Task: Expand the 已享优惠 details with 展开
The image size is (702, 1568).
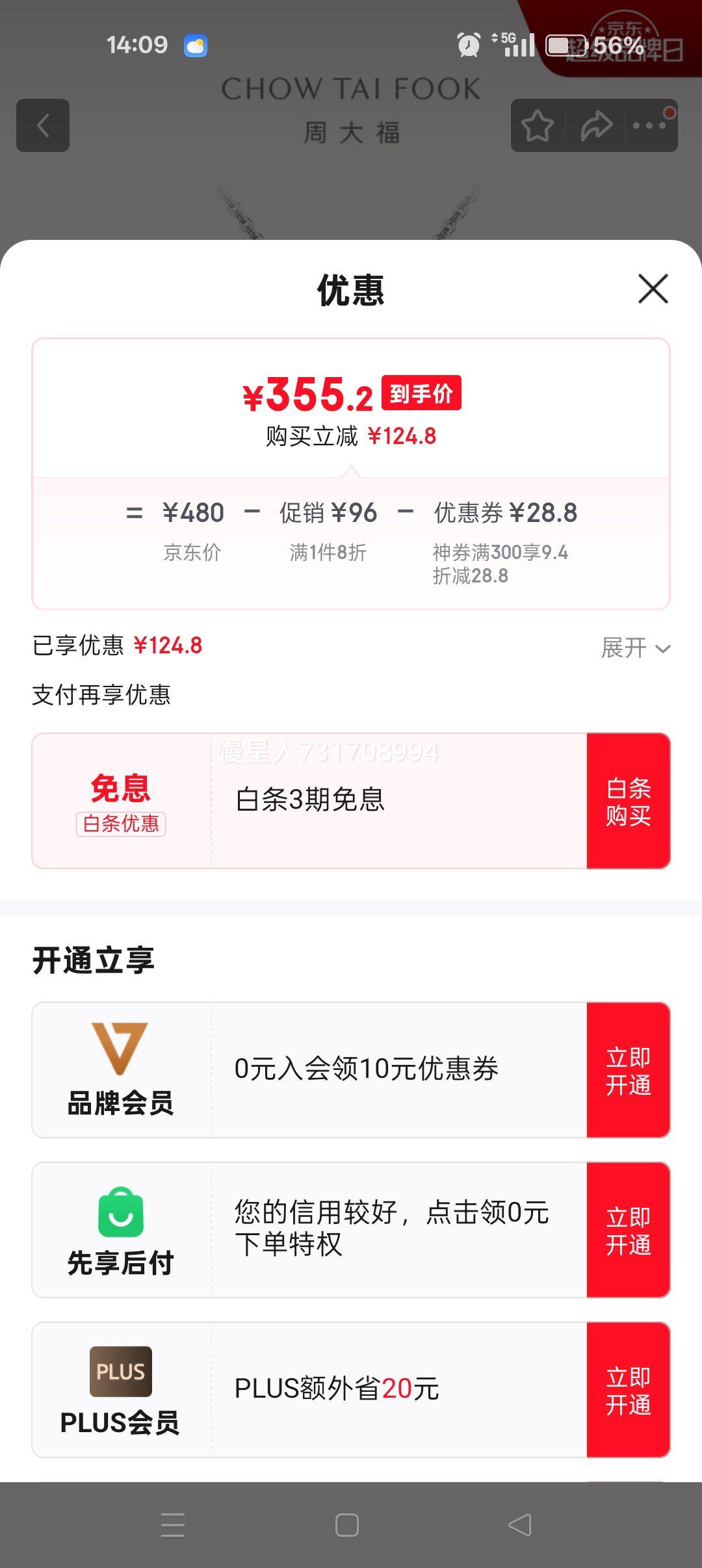Action: point(635,648)
